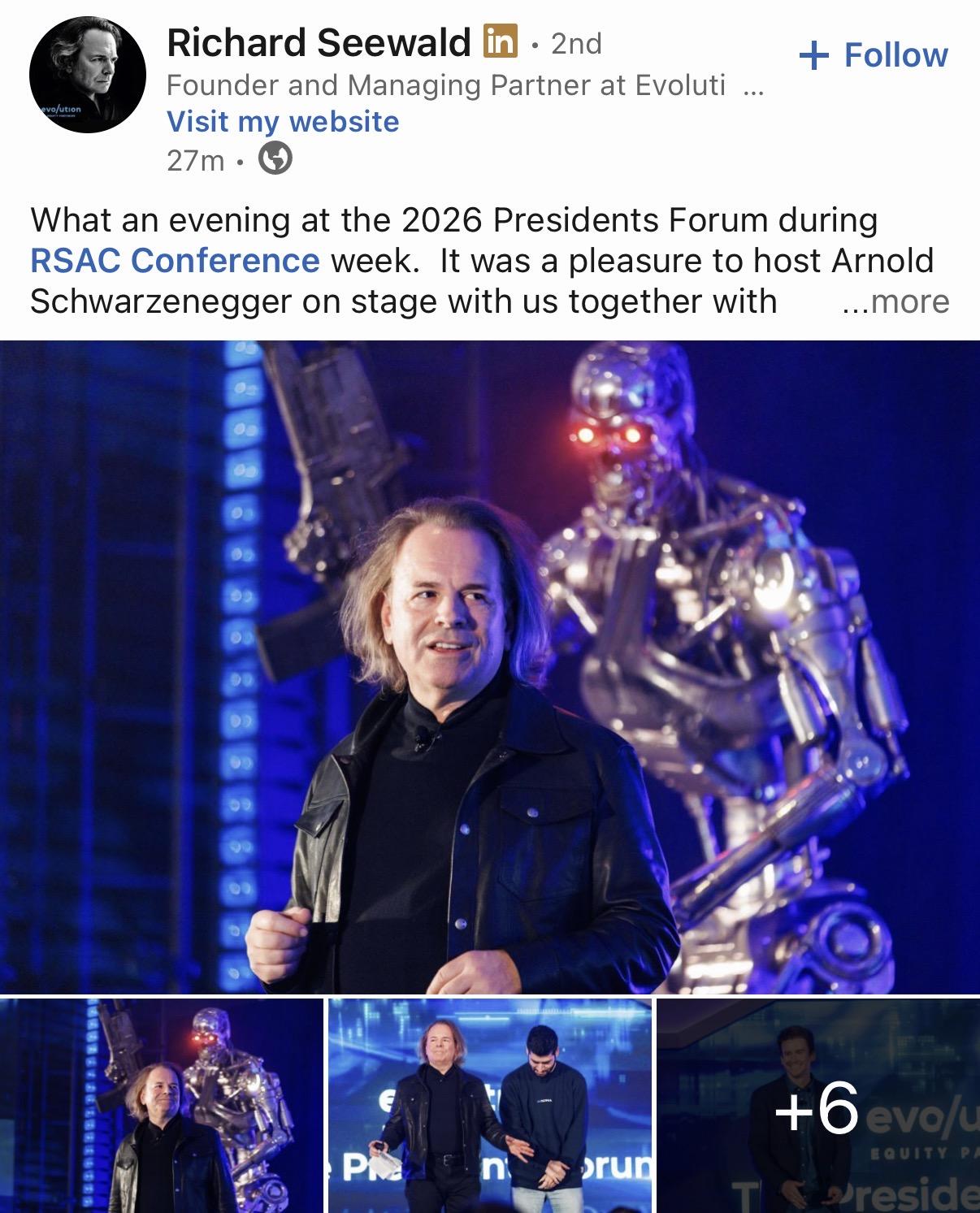
Task: Open Richard Seewald's name link
Action: click(x=318, y=42)
